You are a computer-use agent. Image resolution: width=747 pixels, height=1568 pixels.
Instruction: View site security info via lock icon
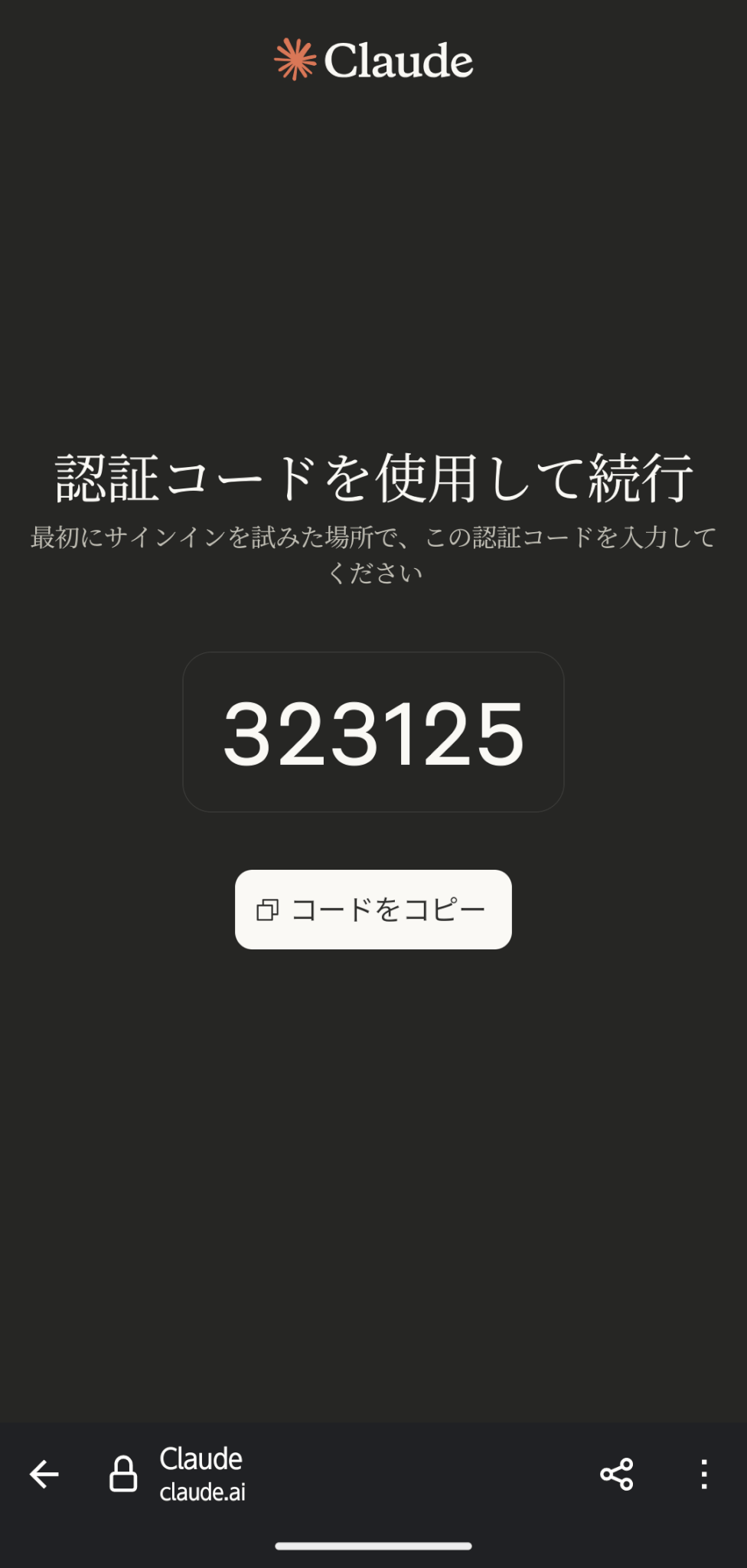(123, 1474)
